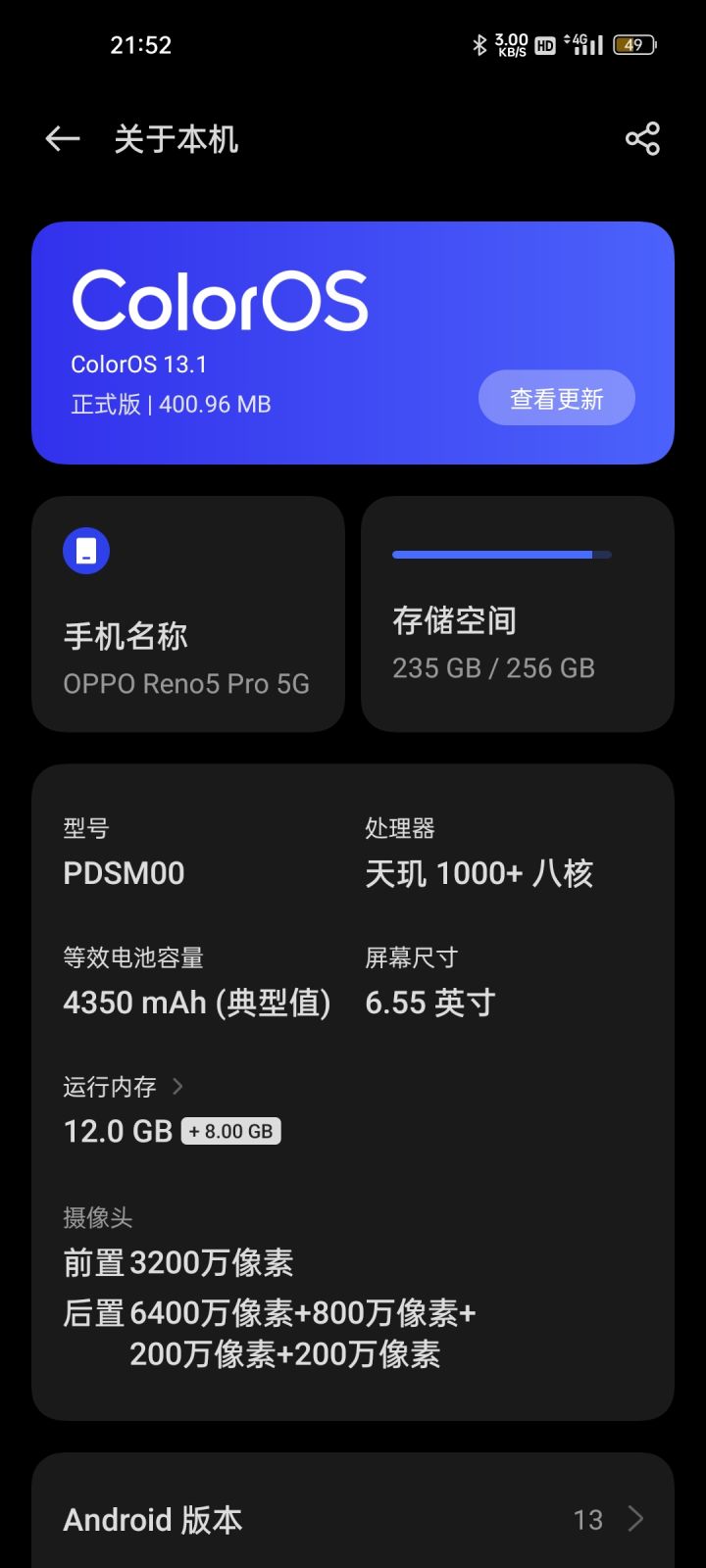Open the 手机名称 card
The image size is (706, 1568).
click(x=188, y=612)
